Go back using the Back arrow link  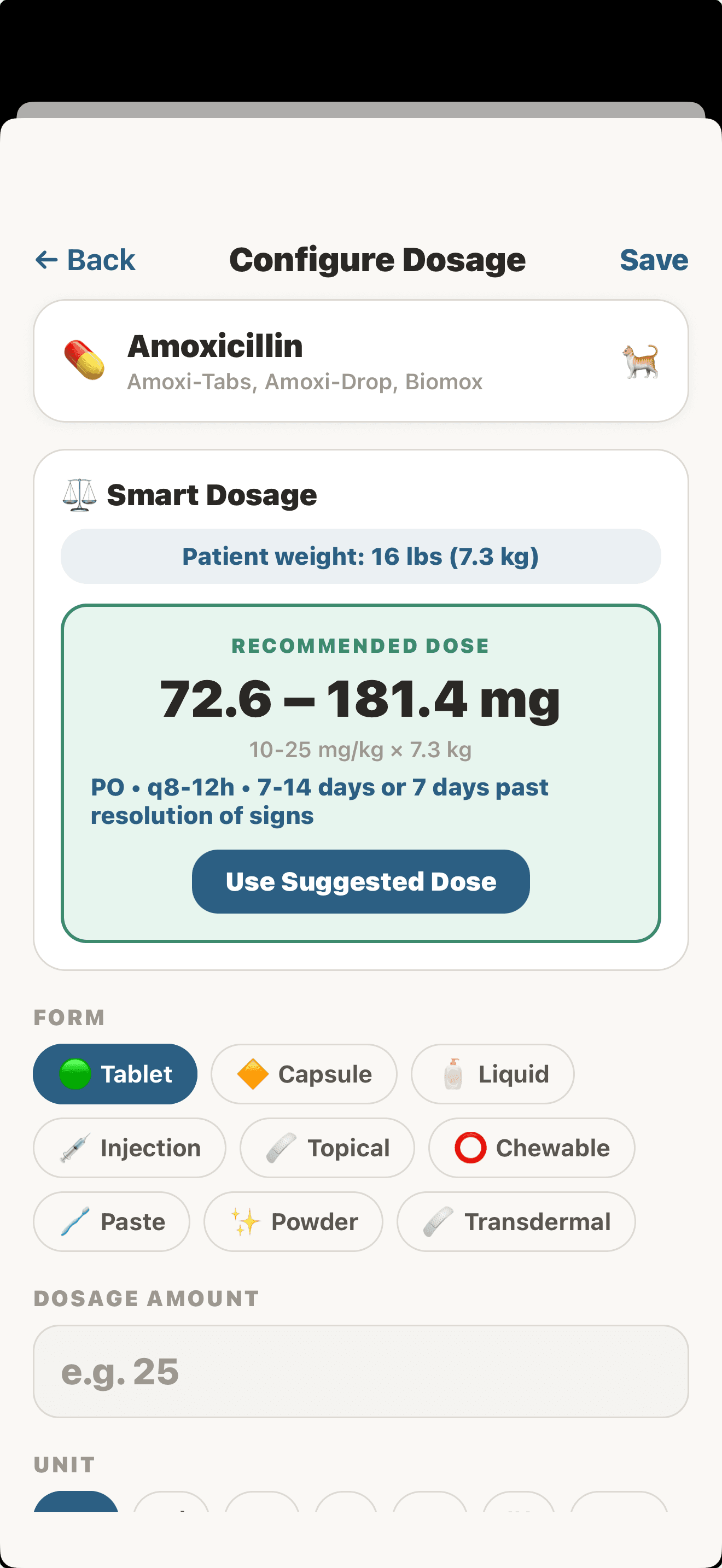pyautogui.click(x=85, y=260)
